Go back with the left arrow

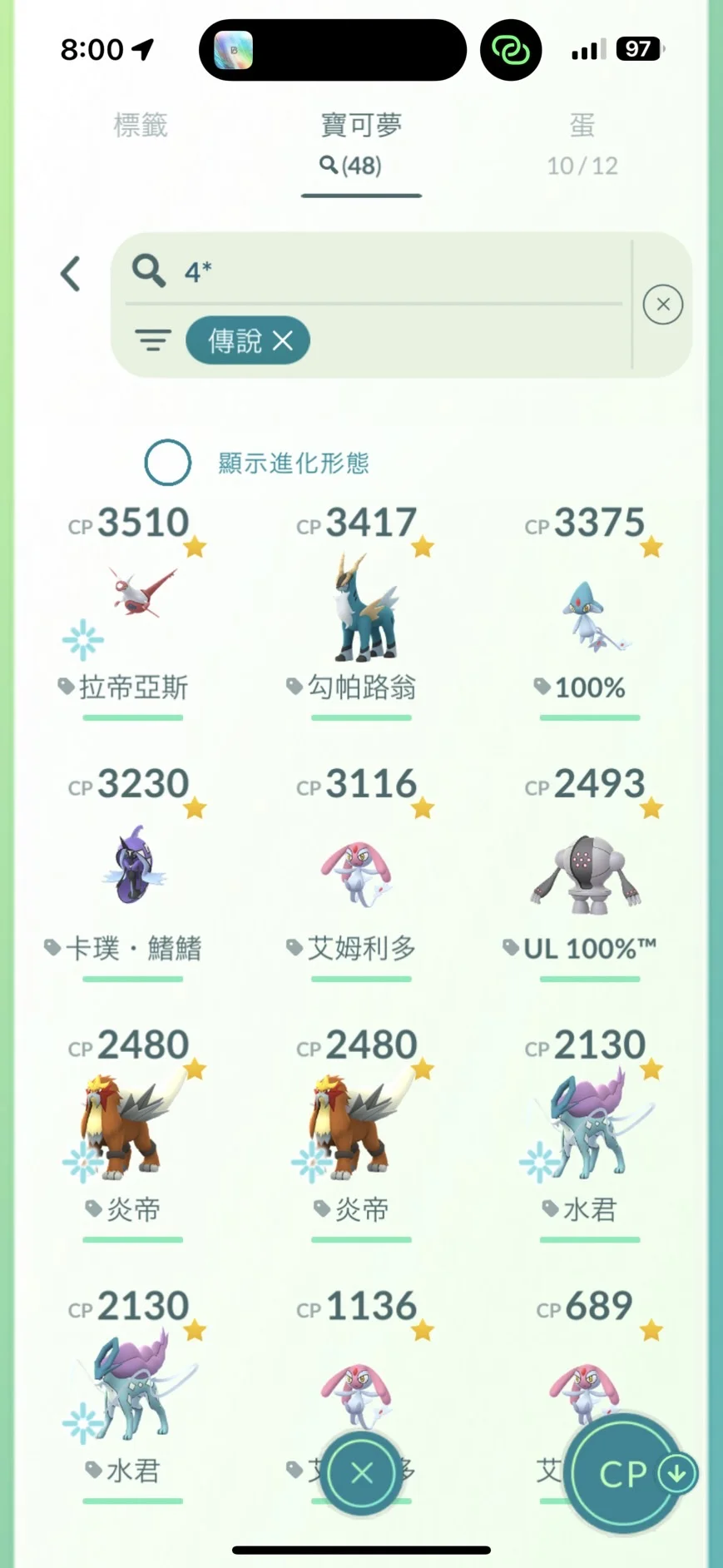point(71,274)
